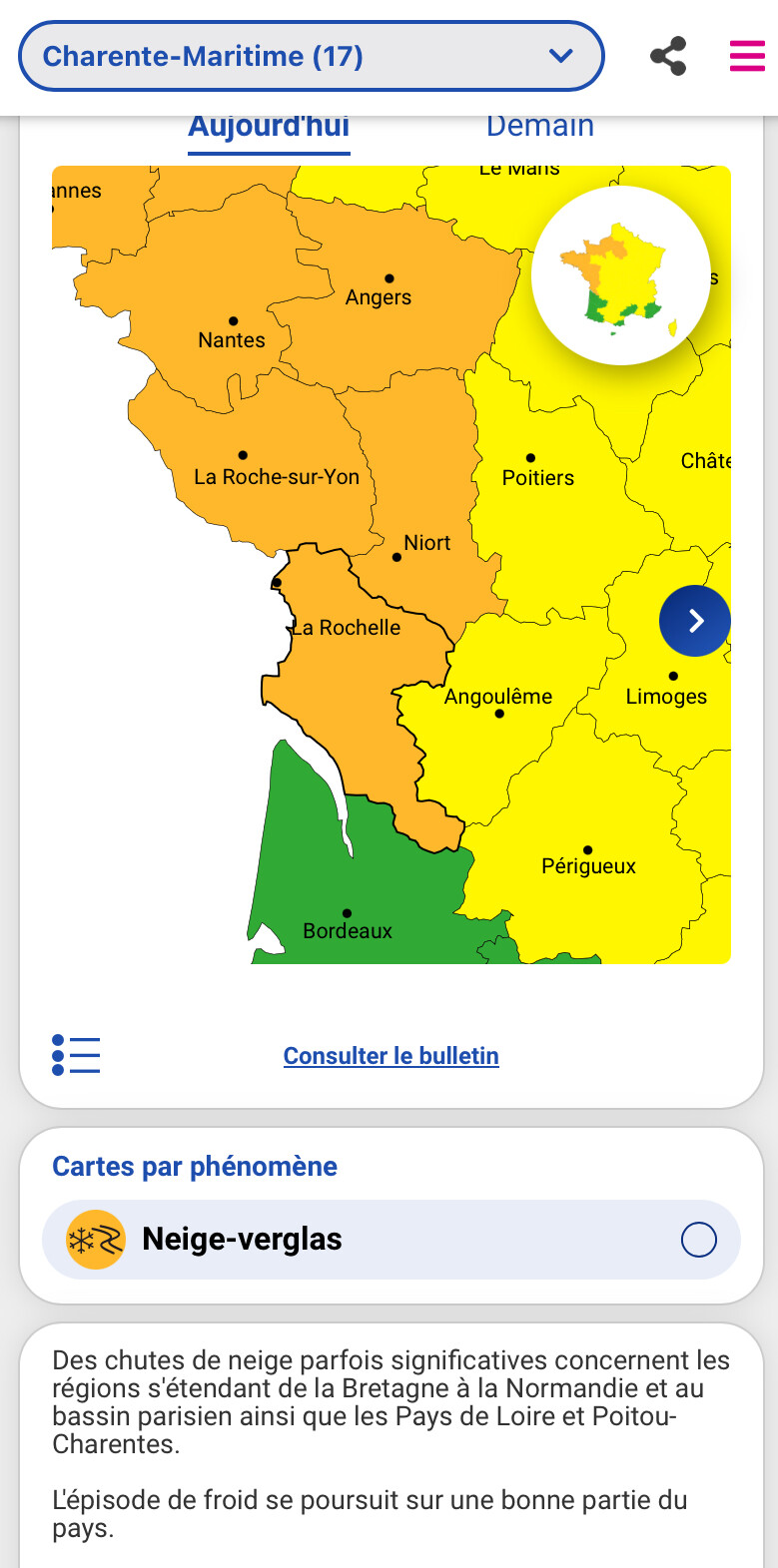778x1568 pixels.
Task: Open the France overview mini-map
Action: point(621,275)
